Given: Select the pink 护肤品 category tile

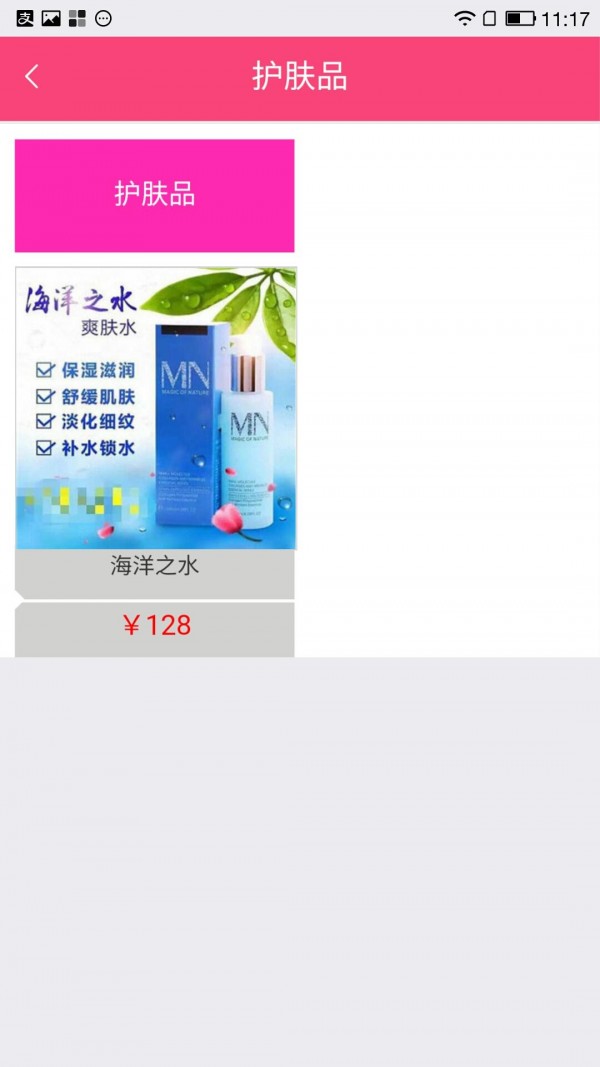Looking at the screenshot, I should 154,195.
